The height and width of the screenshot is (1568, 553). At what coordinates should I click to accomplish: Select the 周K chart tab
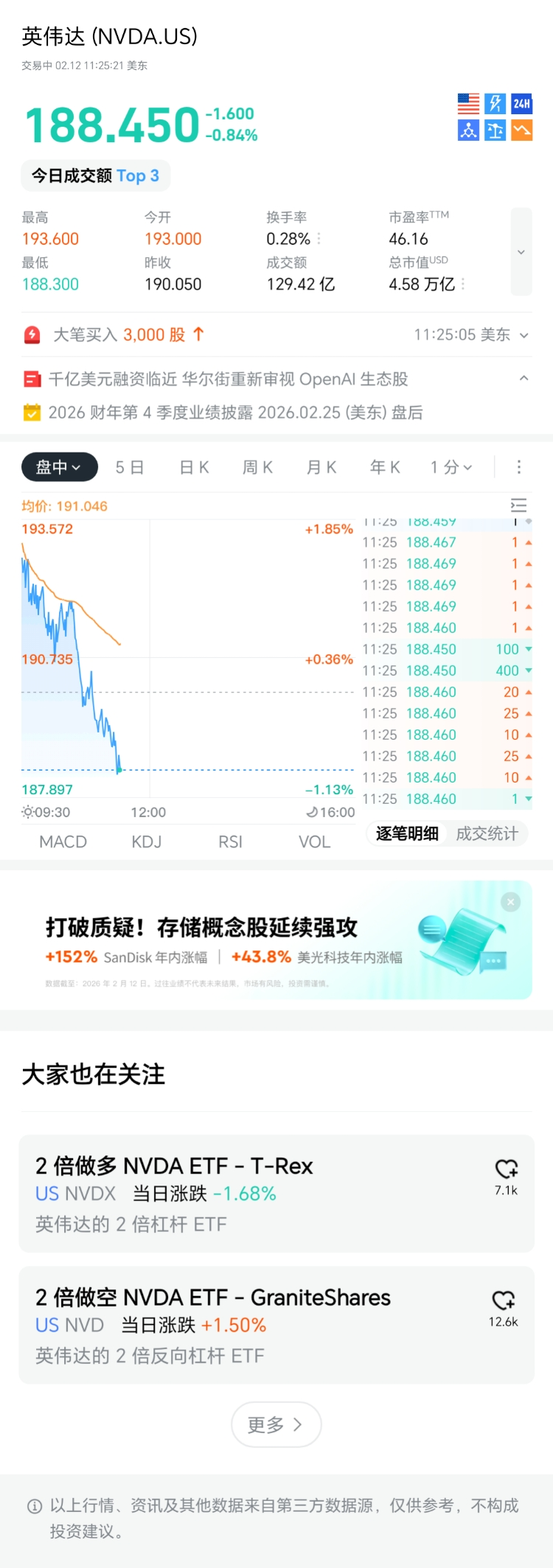pos(257,467)
